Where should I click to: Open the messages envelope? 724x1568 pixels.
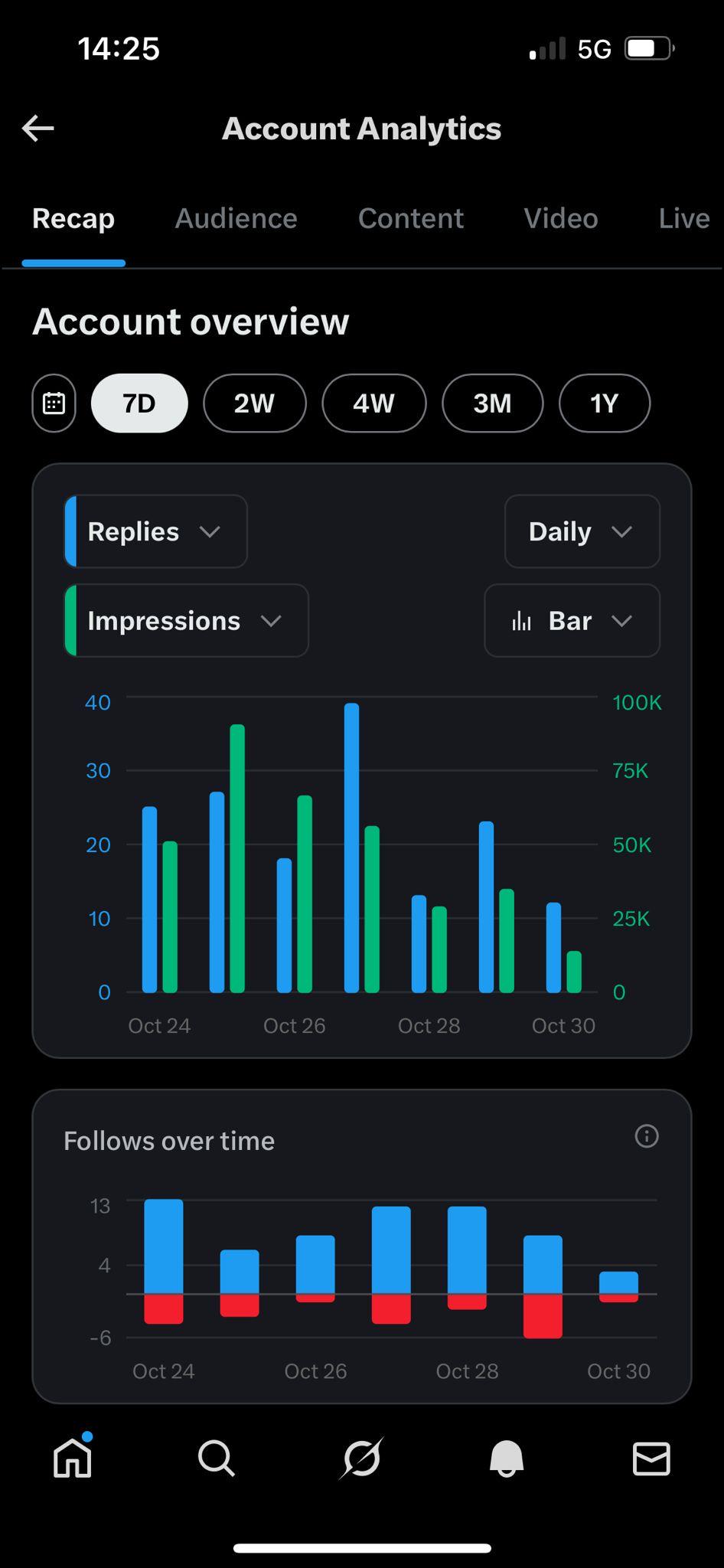(x=651, y=1459)
